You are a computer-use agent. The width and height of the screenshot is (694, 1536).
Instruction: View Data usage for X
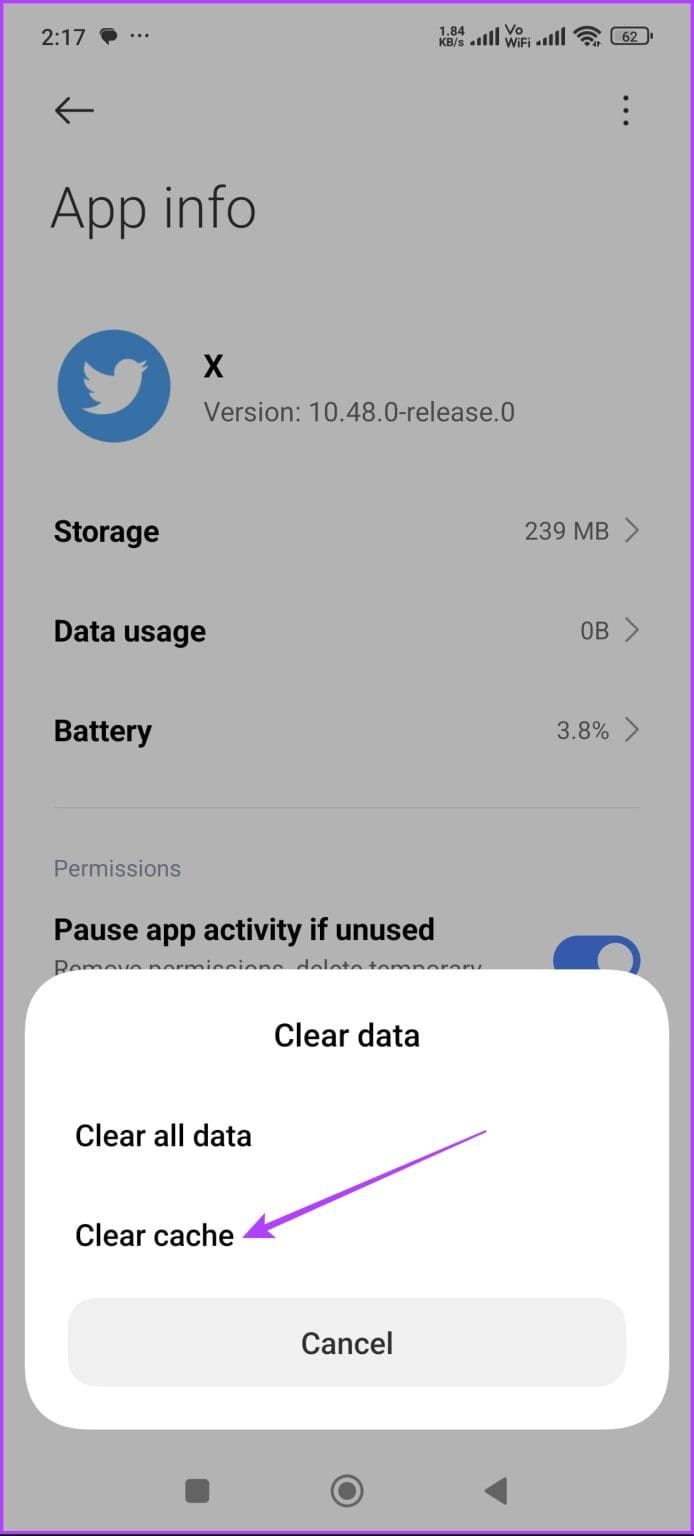[x=346, y=631]
